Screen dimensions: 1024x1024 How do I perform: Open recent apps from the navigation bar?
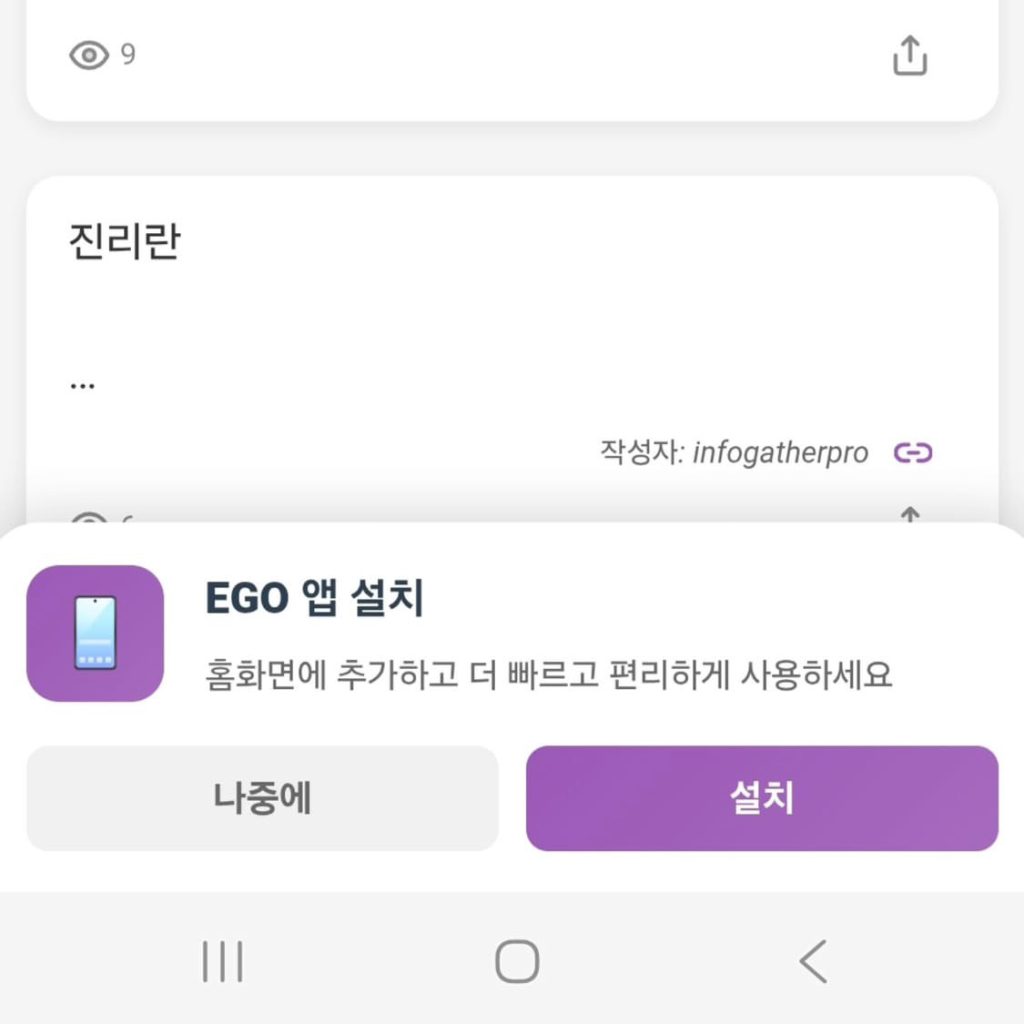click(x=222, y=962)
